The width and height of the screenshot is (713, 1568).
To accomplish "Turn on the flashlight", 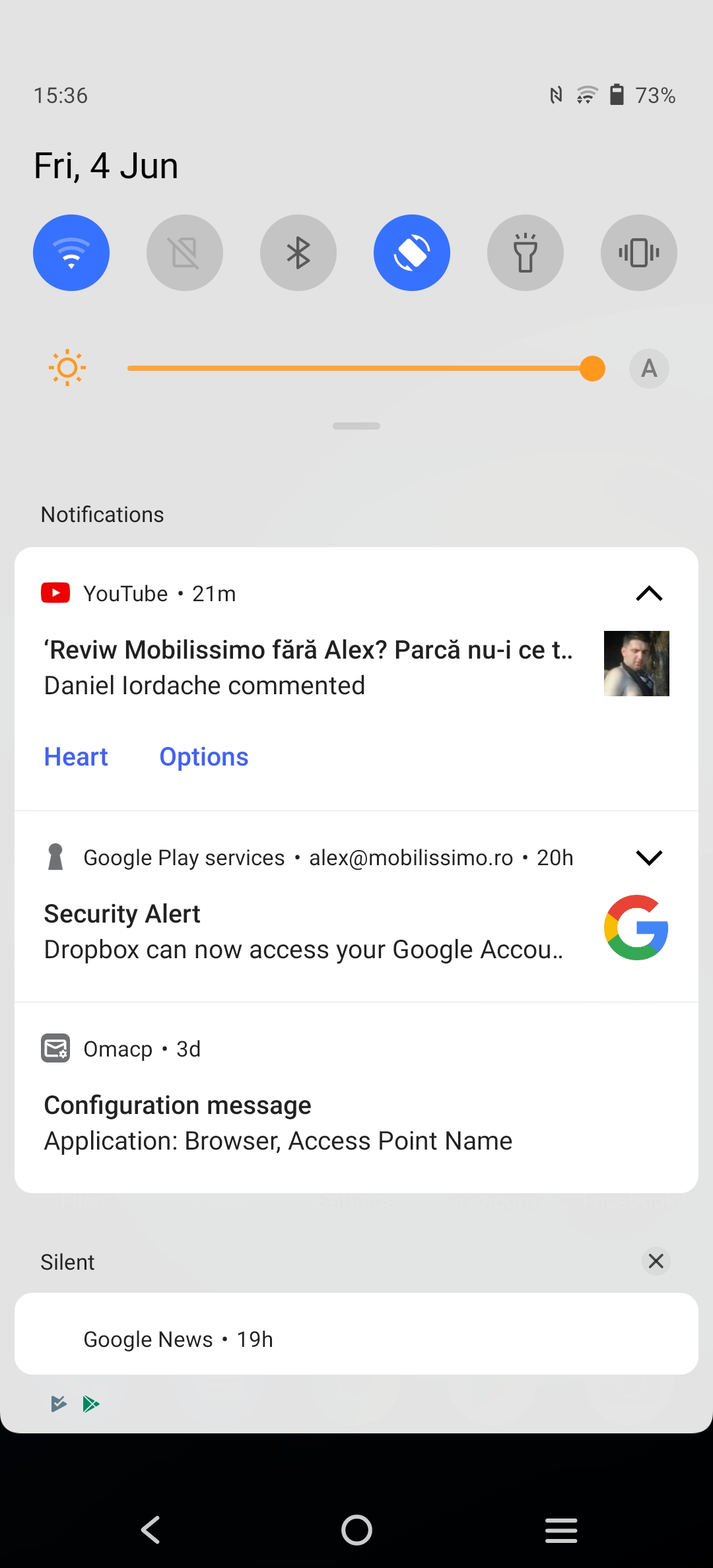I will (526, 253).
